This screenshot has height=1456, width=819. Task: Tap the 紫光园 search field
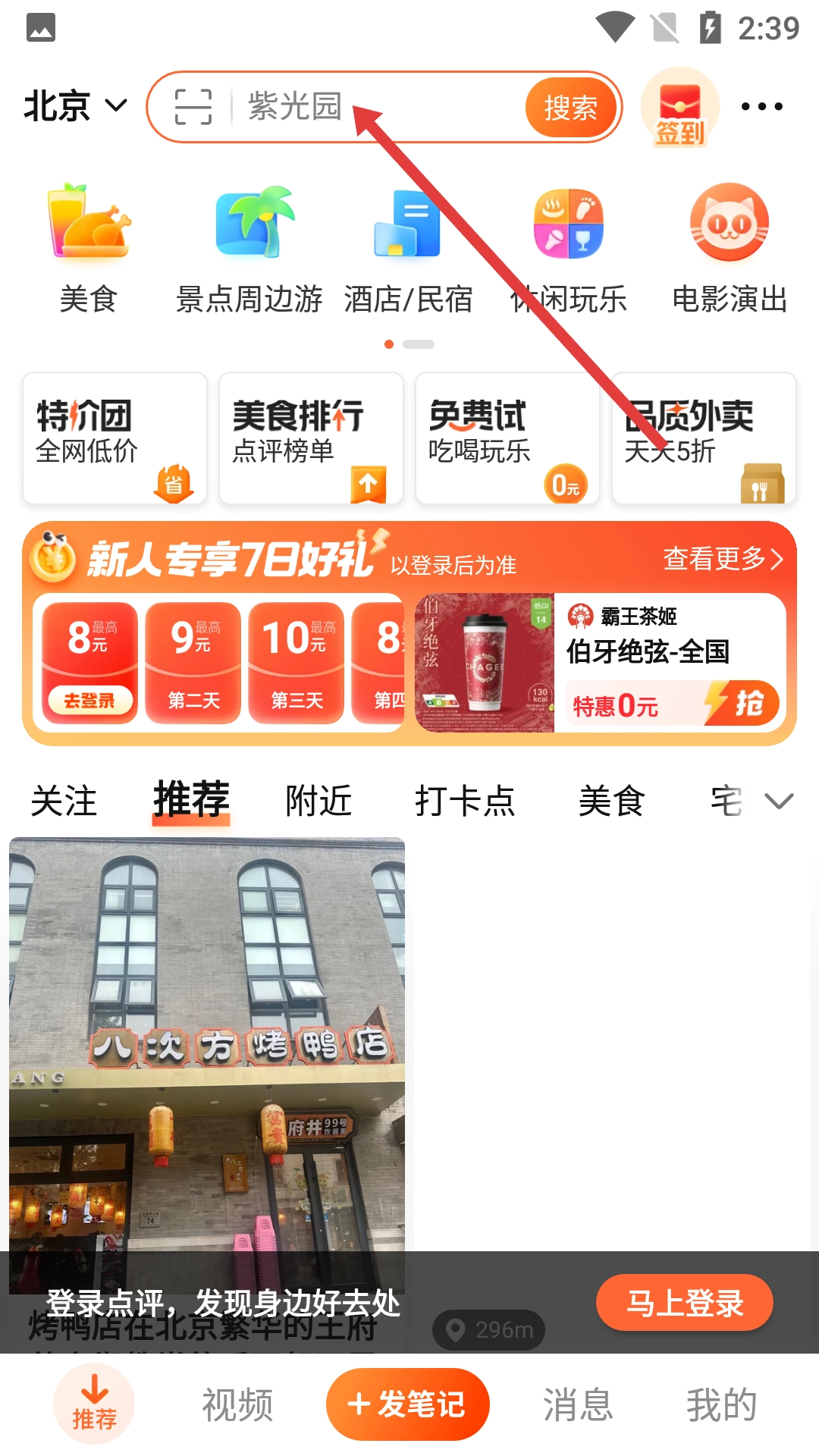379,106
